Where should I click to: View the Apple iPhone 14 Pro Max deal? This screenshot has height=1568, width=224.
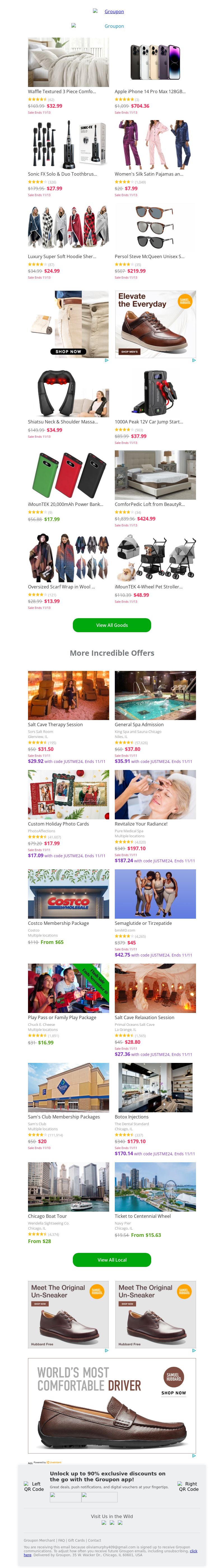[150, 91]
